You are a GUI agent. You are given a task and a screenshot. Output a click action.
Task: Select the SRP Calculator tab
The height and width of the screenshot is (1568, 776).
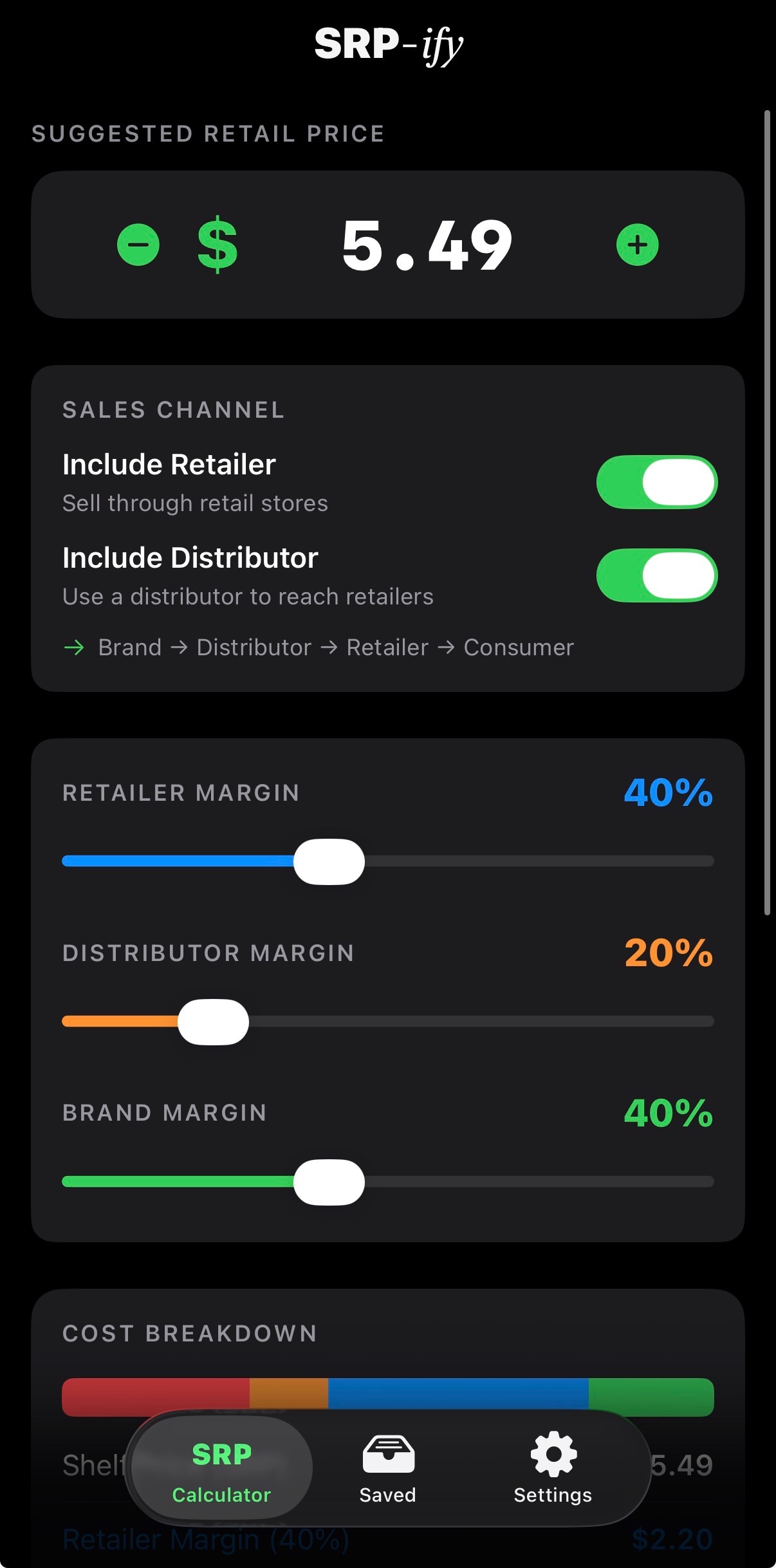tap(222, 1469)
